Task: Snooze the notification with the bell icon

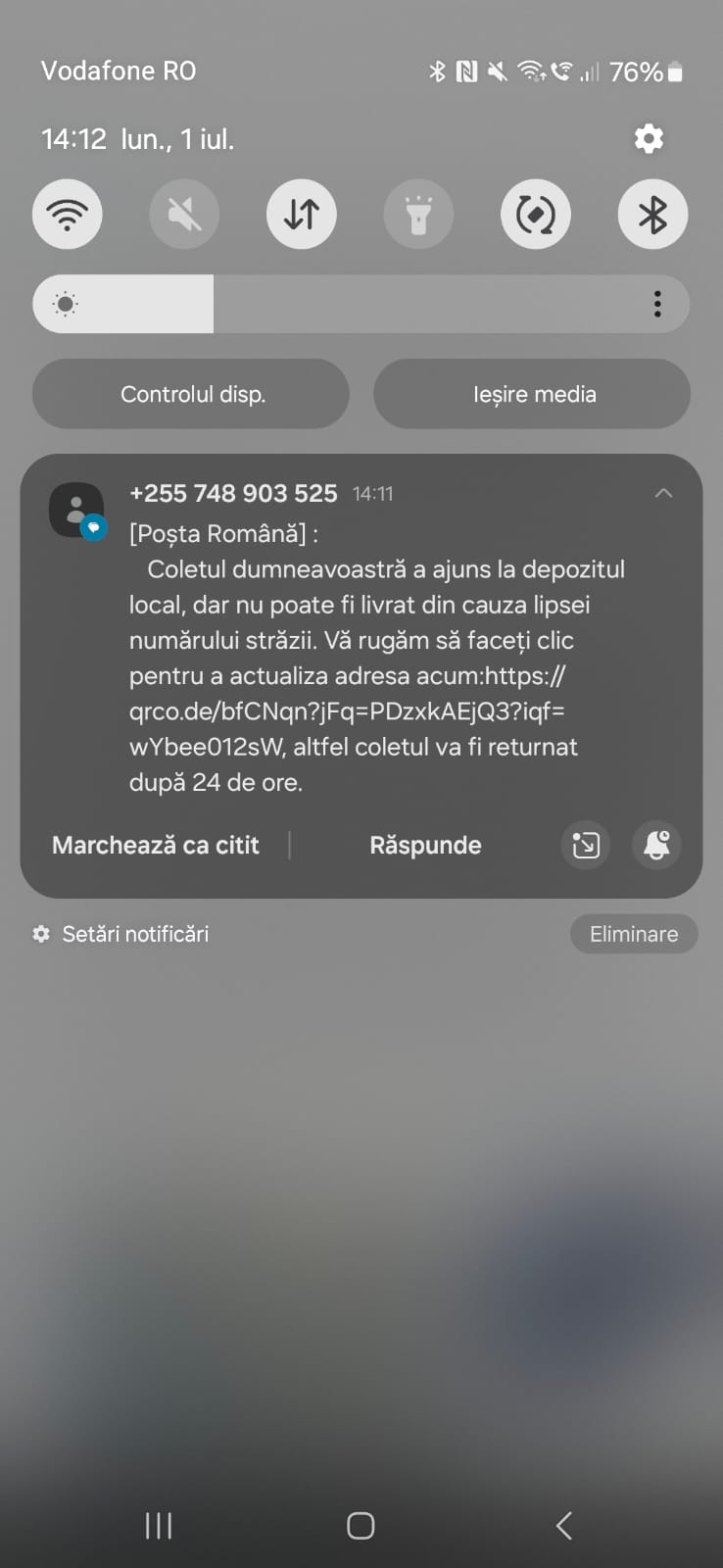Action: [x=656, y=845]
